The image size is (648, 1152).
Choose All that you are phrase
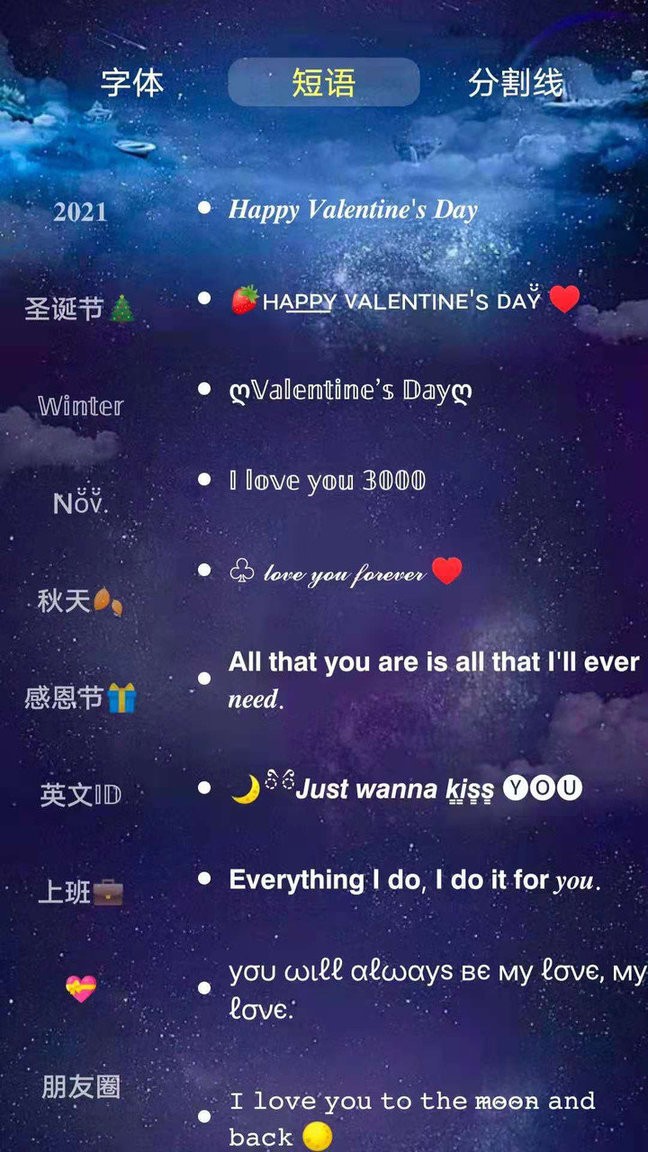pyautogui.click(x=433, y=679)
